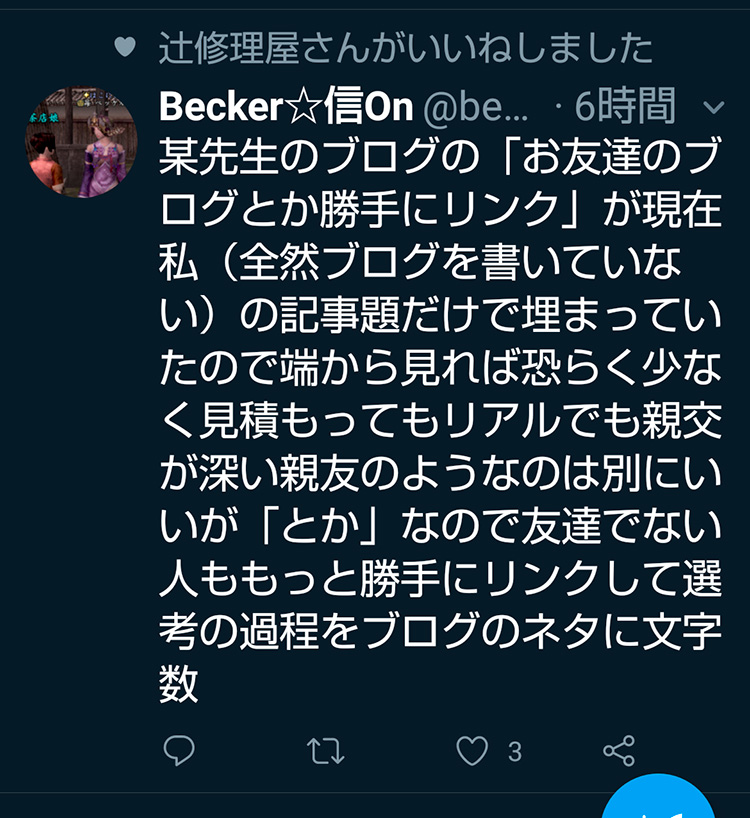Compose a new tweet
The width and height of the screenshot is (750, 818).
pyautogui.click(x=664, y=798)
